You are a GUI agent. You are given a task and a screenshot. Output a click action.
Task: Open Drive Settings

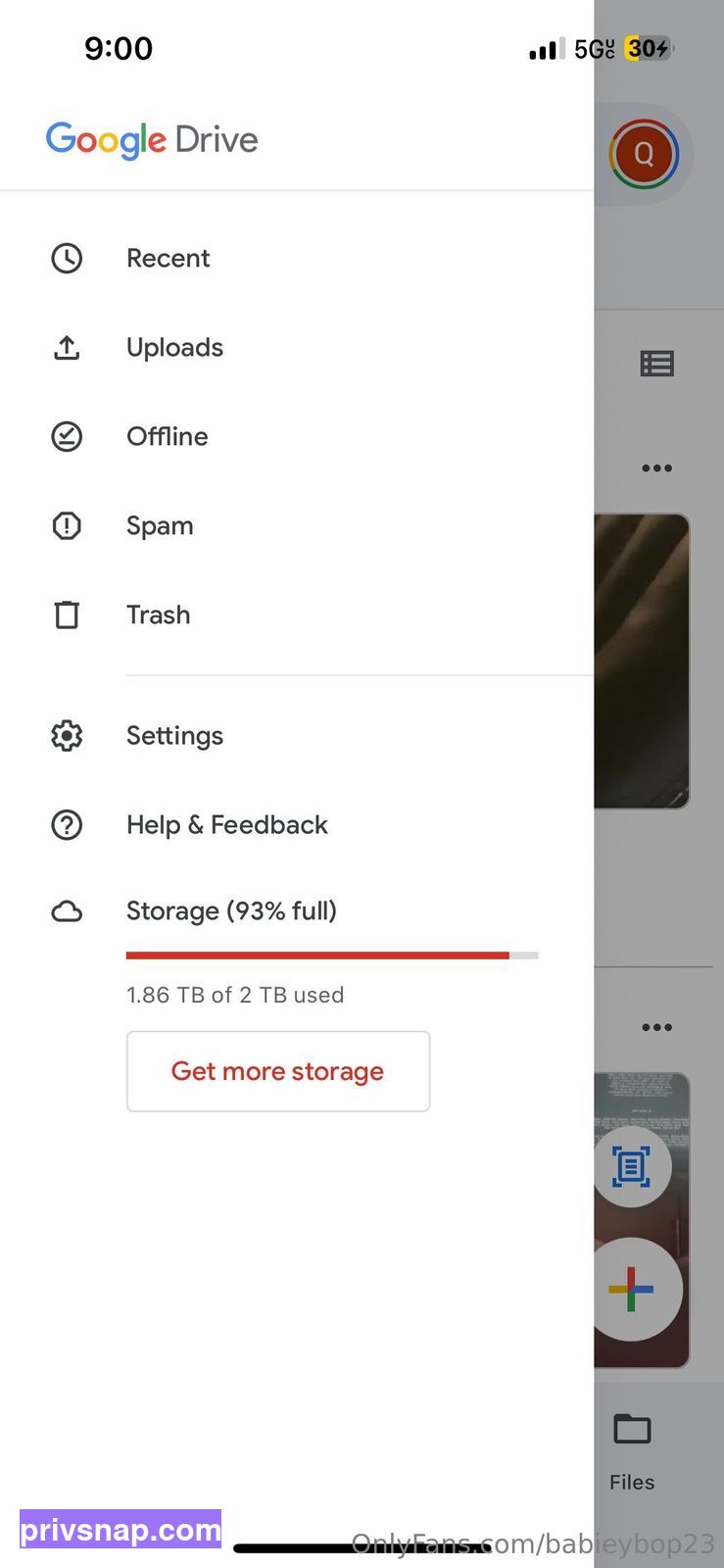click(296, 736)
